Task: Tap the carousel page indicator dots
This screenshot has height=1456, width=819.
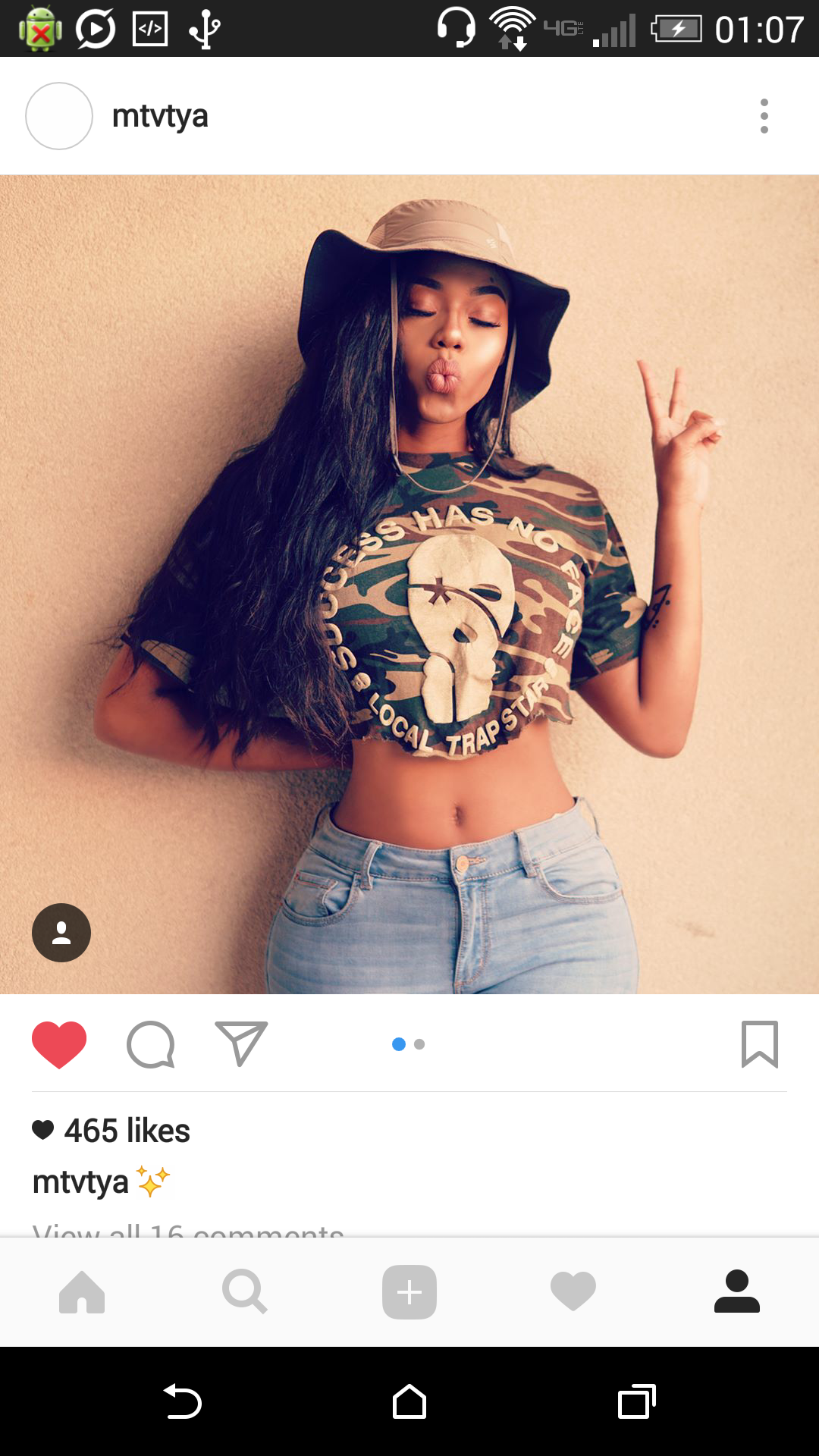Action: point(409,1044)
